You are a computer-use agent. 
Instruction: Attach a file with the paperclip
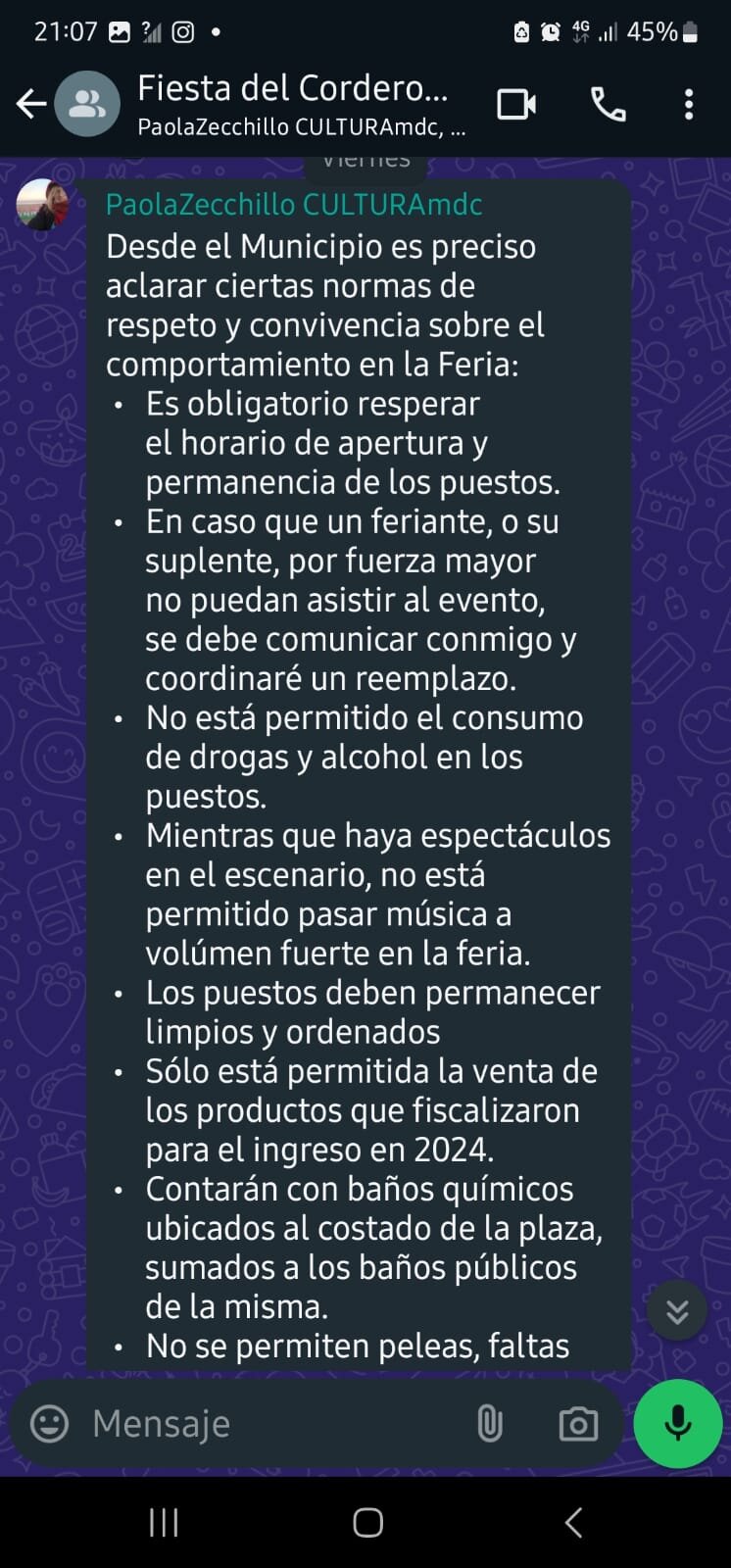tap(490, 1424)
